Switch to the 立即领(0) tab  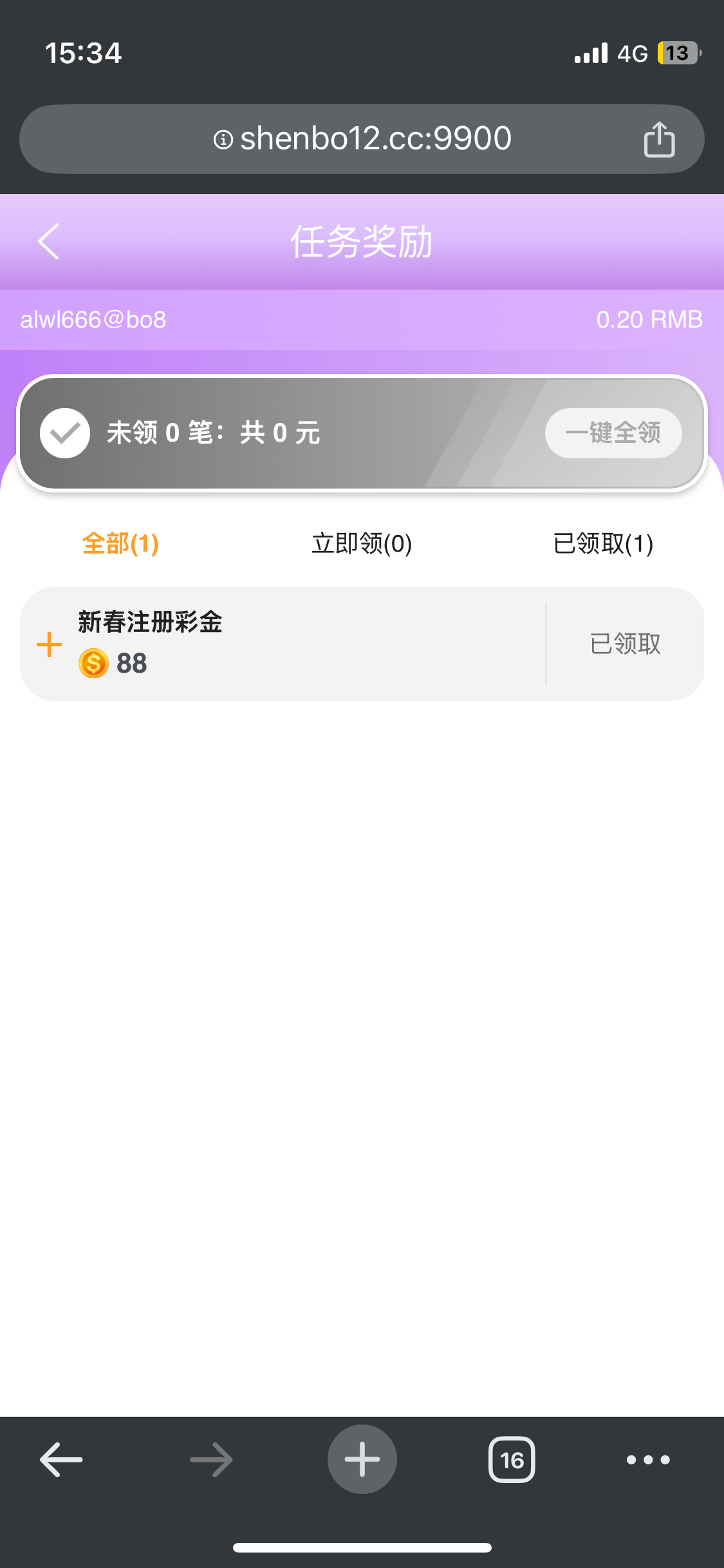(362, 544)
